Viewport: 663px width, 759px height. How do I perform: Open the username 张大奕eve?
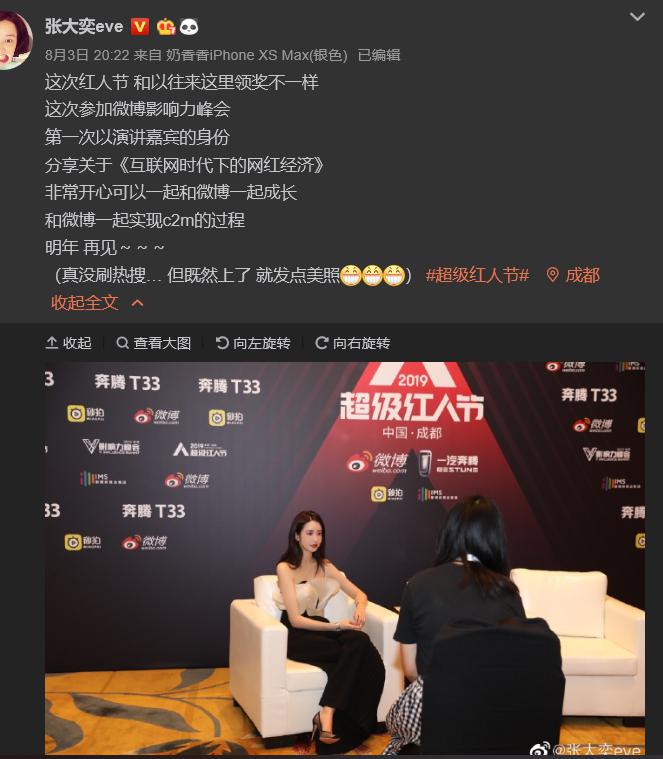83,26
